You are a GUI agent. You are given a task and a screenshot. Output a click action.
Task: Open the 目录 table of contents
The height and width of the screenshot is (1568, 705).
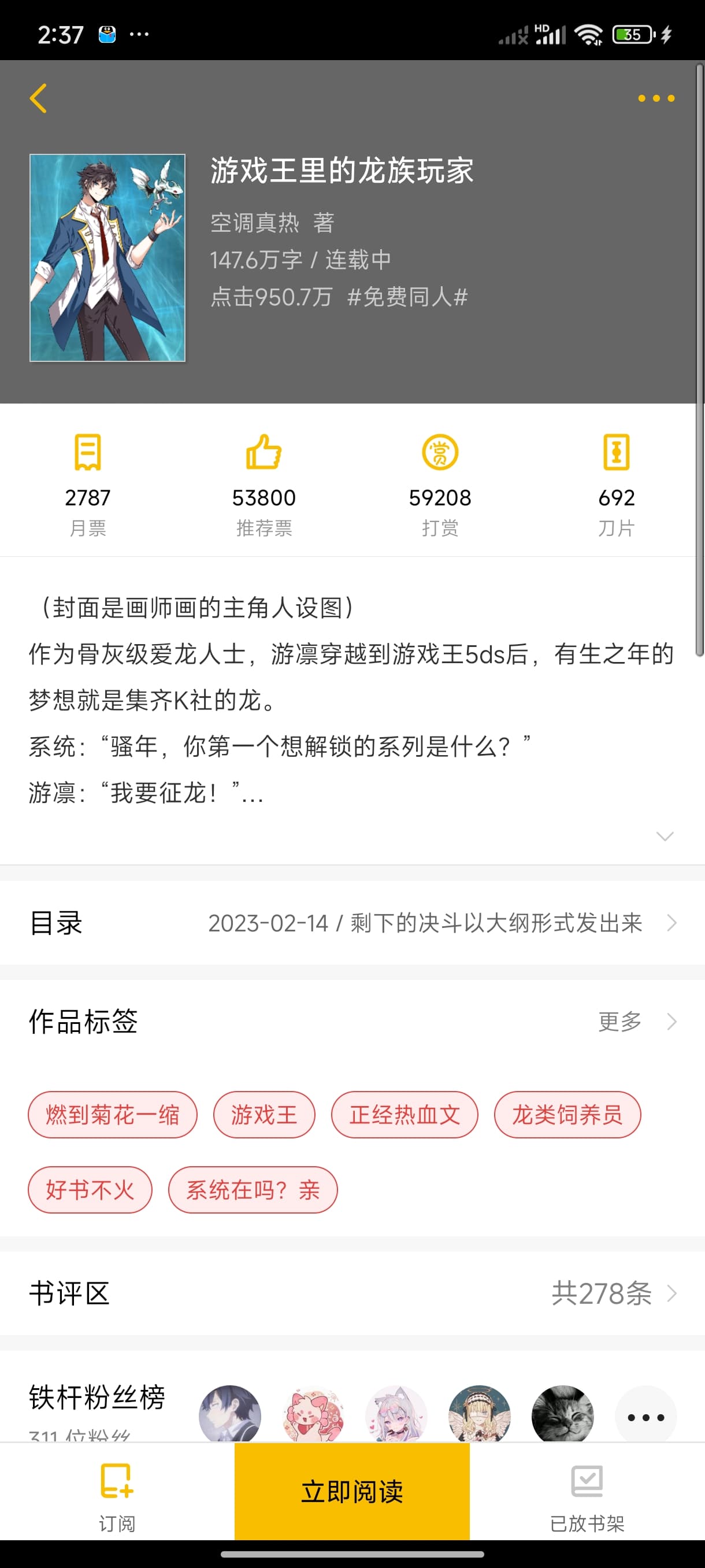pyautogui.click(x=352, y=923)
